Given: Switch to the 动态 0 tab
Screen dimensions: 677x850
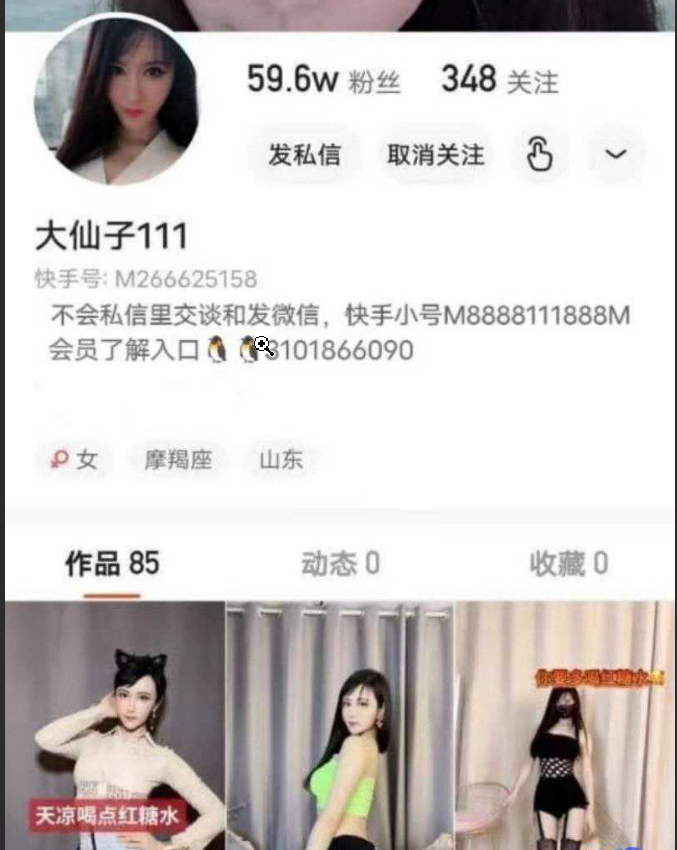Looking at the screenshot, I should tap(340, 564).
